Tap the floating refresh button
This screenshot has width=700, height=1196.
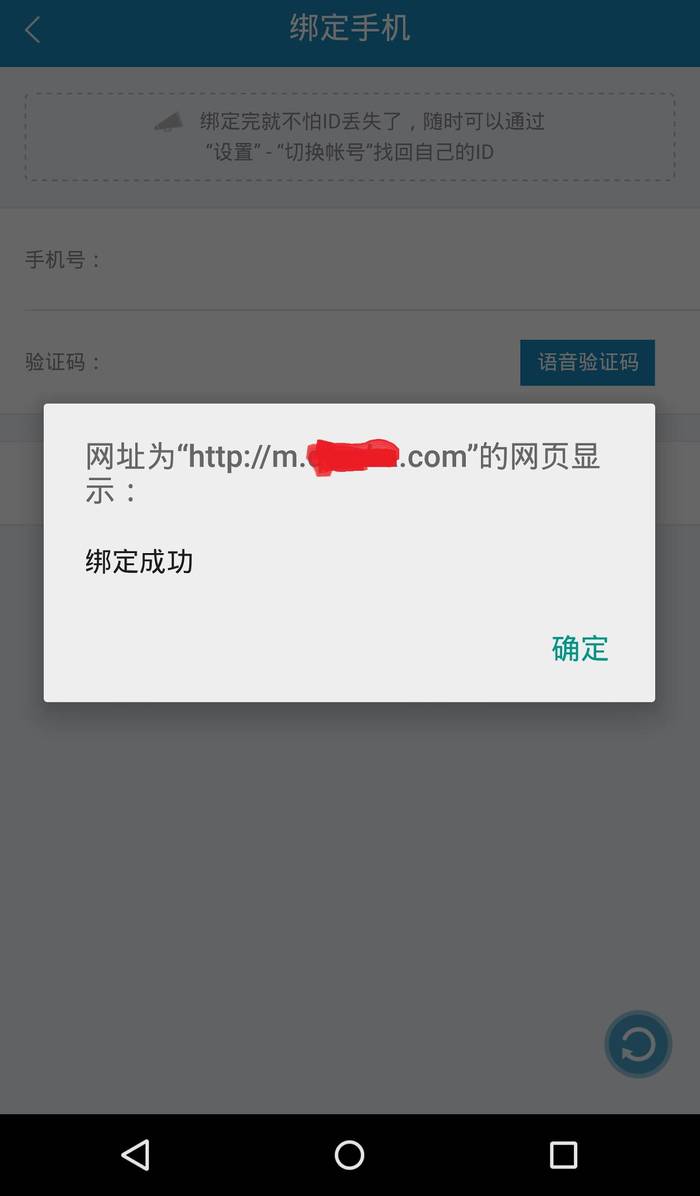pos(638,1044)
